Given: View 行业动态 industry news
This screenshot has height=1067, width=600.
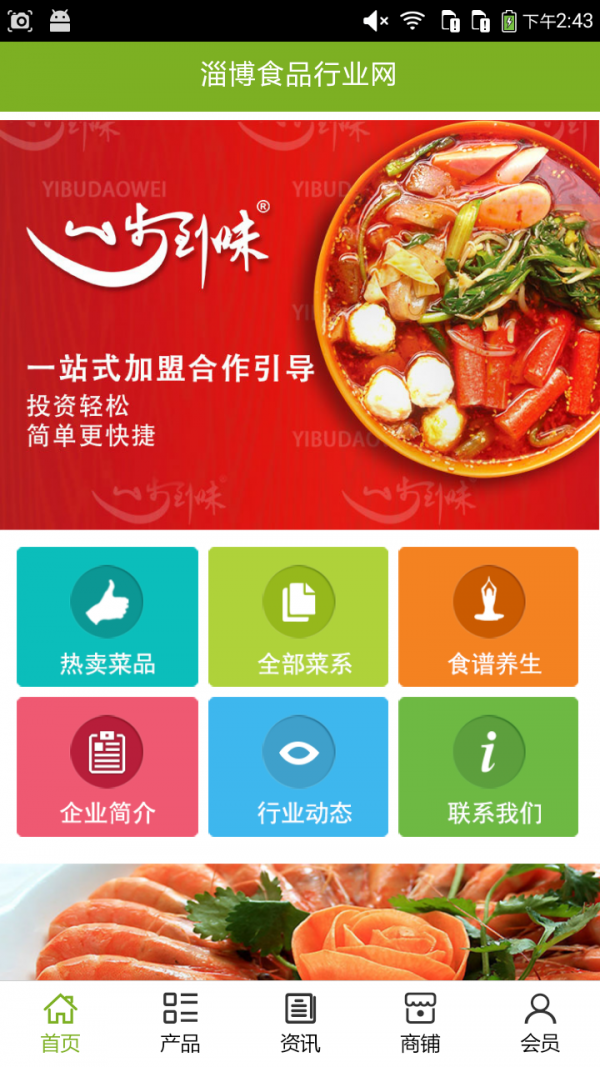Looking at the screenshot, I should click(x=298, y=767).
